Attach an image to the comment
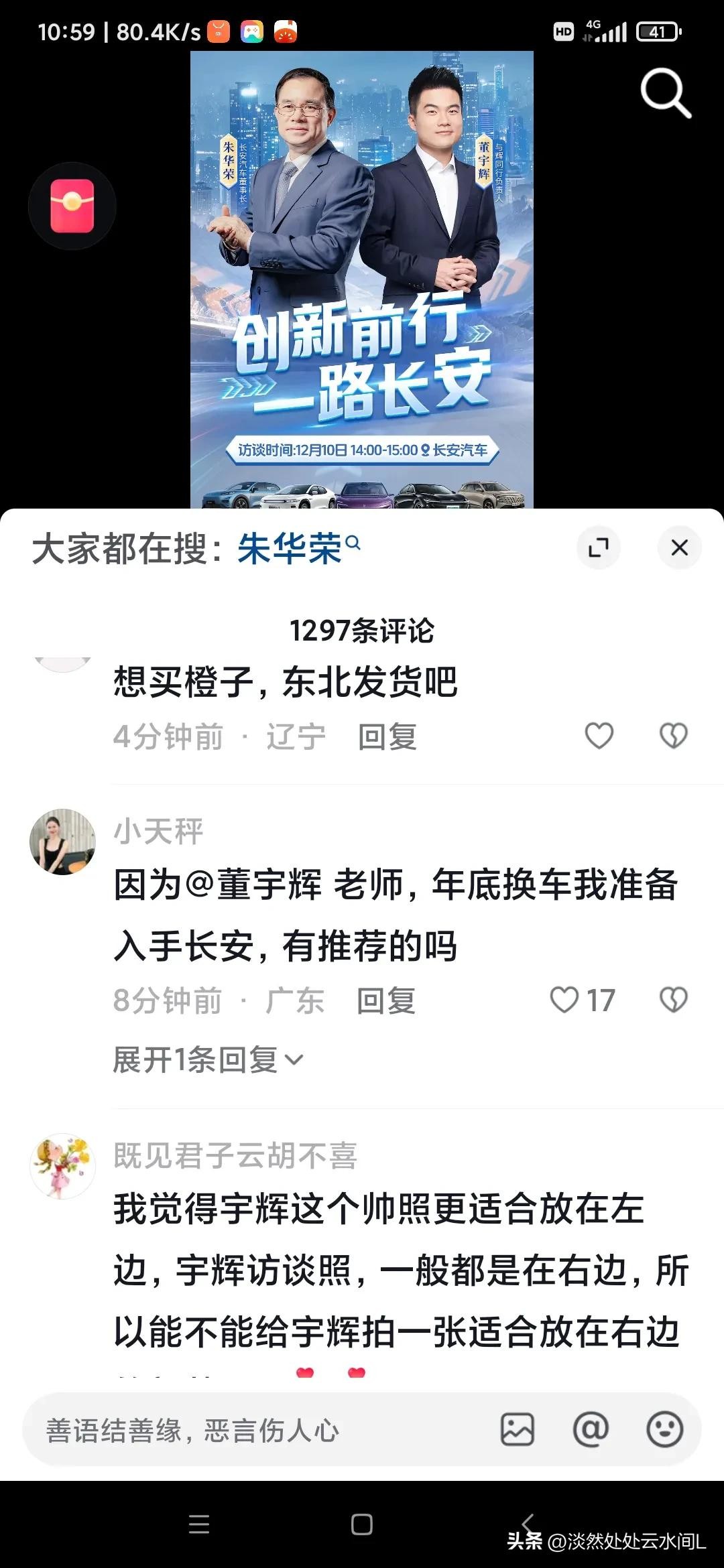Screen dimensions: 724x1568 click(518, 1430)
